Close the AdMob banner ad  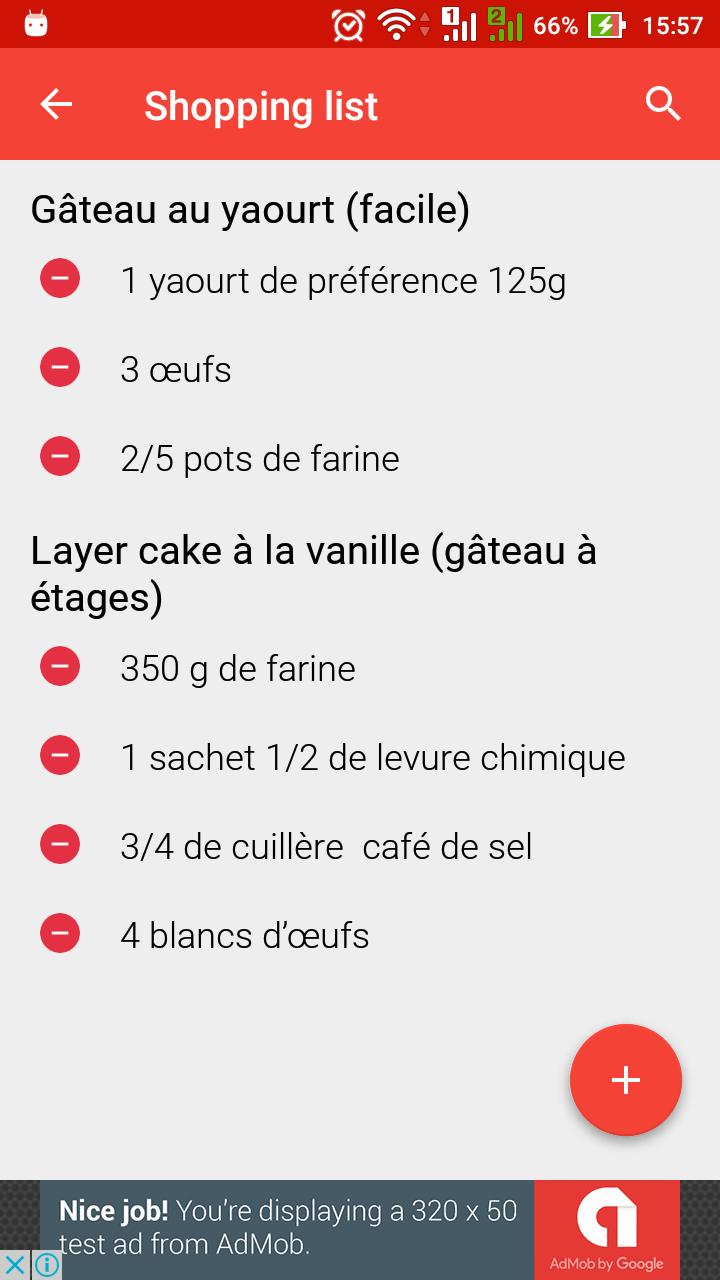tap(15, 1265)
